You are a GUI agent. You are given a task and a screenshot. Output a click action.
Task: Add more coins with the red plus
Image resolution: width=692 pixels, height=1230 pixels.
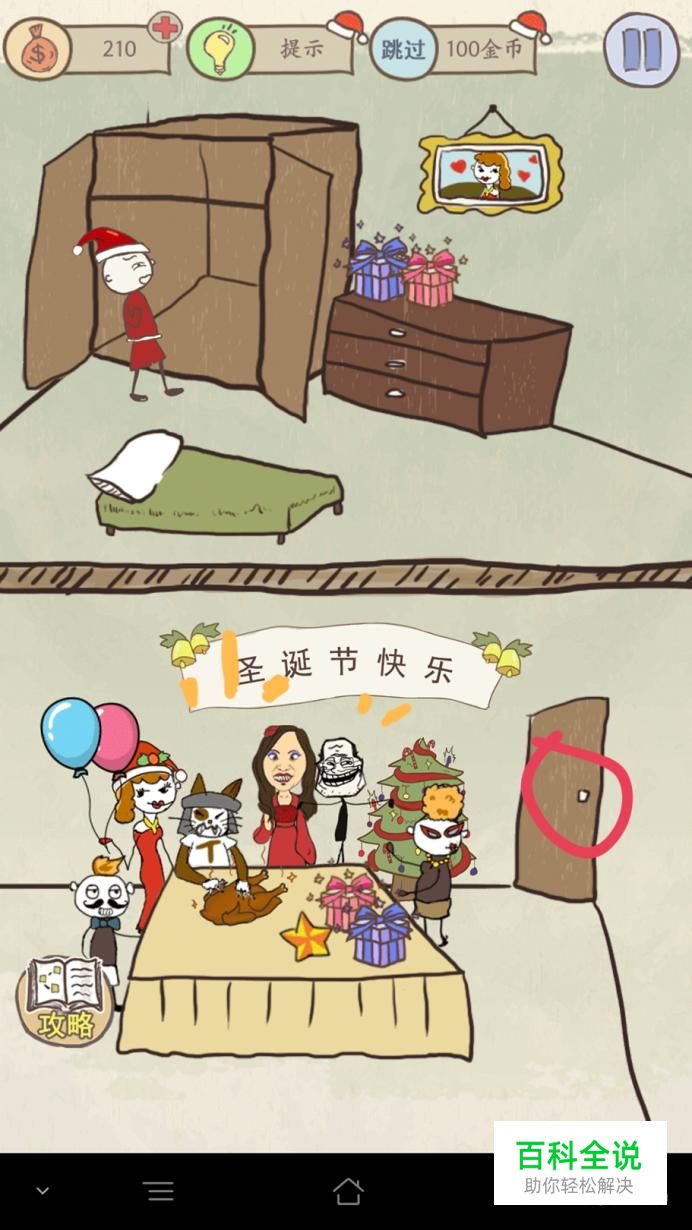(x=163, y=27)
